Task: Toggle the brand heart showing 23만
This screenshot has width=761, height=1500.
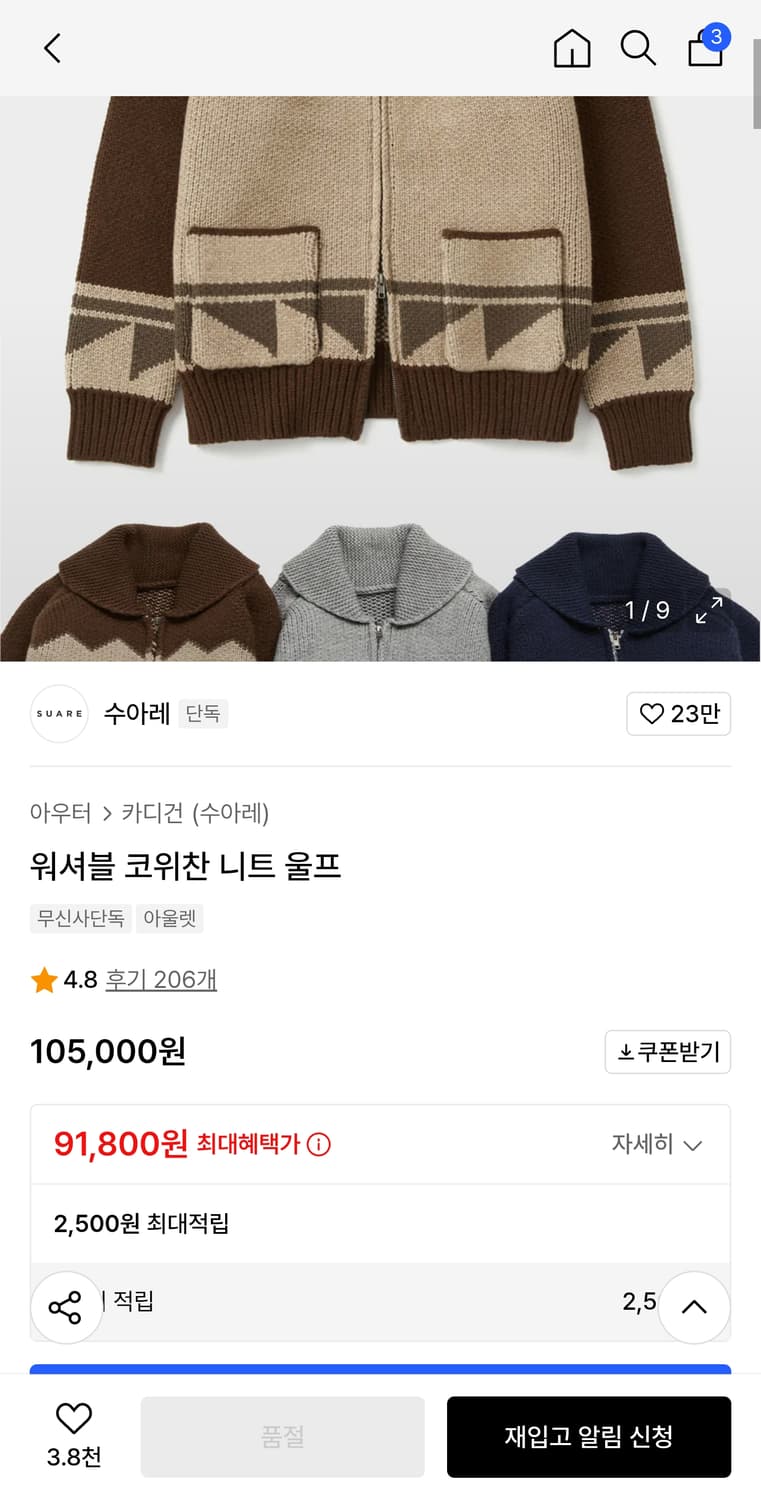Action: pyautogui.click(x=678, y=713)
